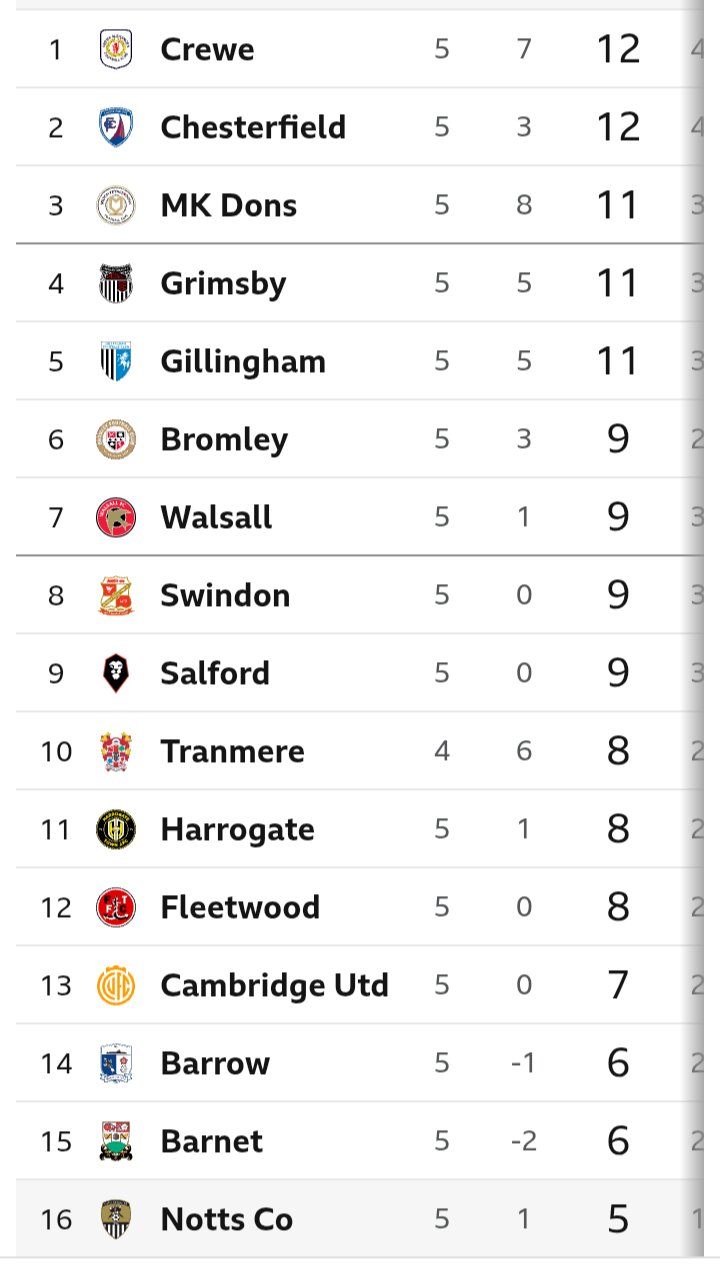The height and width of the screenshot is (1264, 720).
Task: Open the Swindon team link
Action: (225, 595)
